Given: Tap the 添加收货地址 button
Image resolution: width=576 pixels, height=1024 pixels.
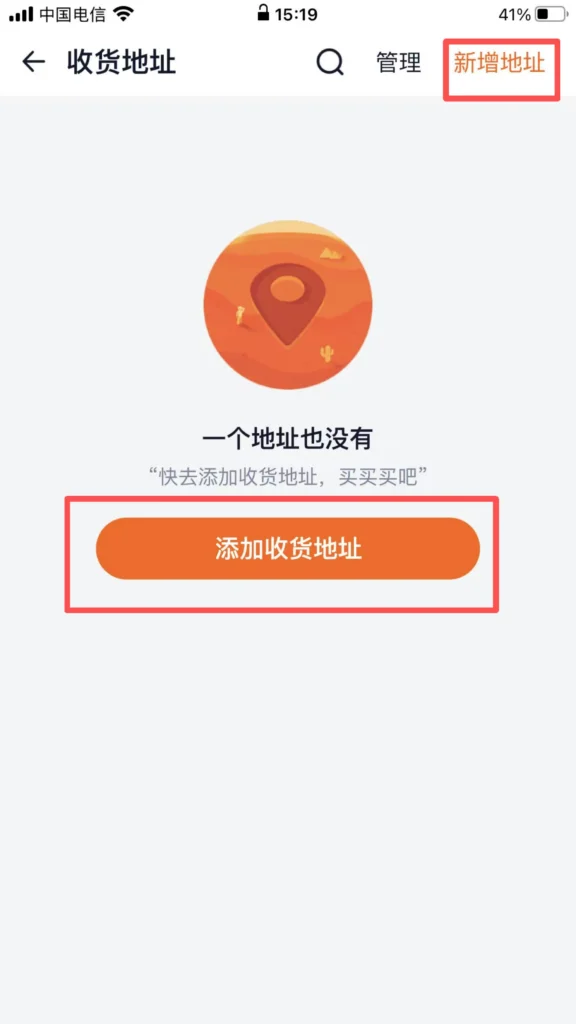Looking at the screenshot, I should (x=288, y=549).
